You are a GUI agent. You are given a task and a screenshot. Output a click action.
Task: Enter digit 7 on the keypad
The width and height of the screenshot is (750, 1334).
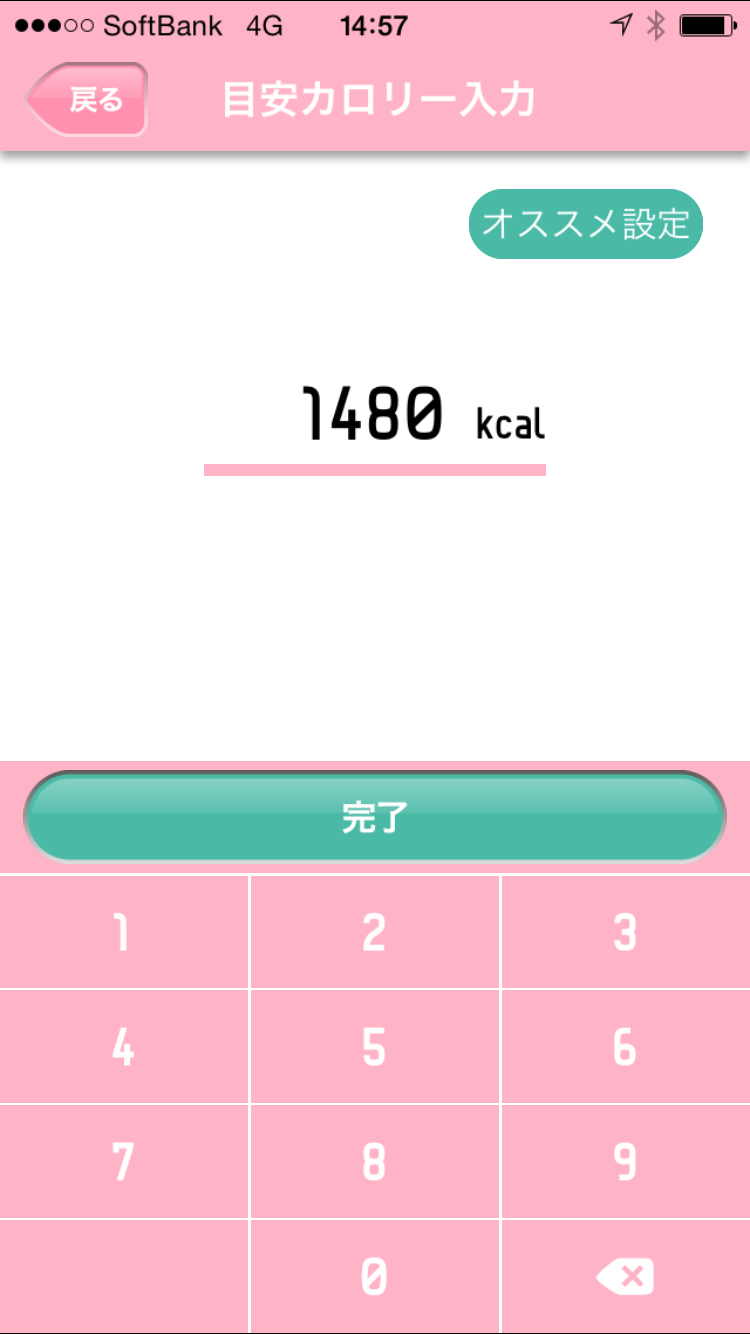tap(123, 1162)
